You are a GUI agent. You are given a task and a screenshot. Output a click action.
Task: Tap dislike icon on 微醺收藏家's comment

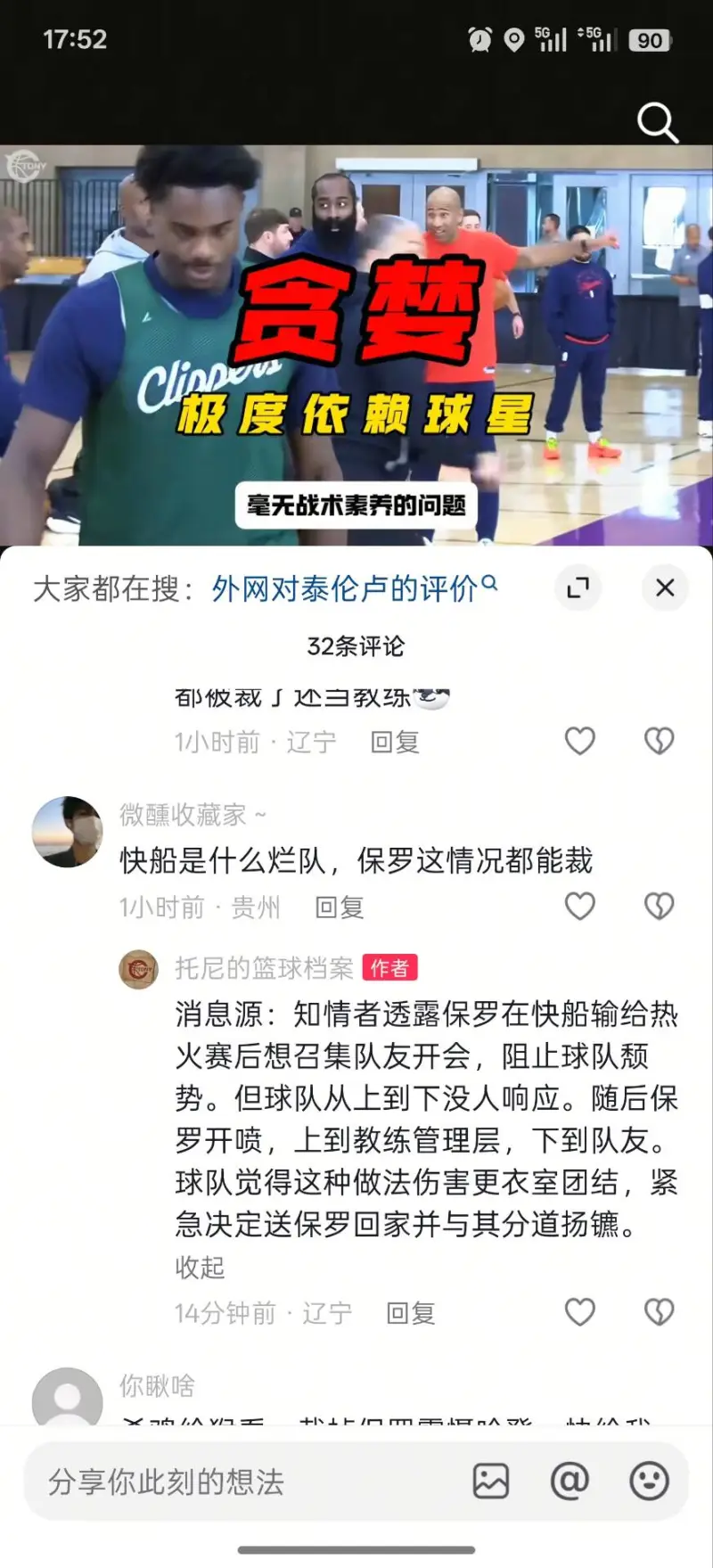coord(658,906)
